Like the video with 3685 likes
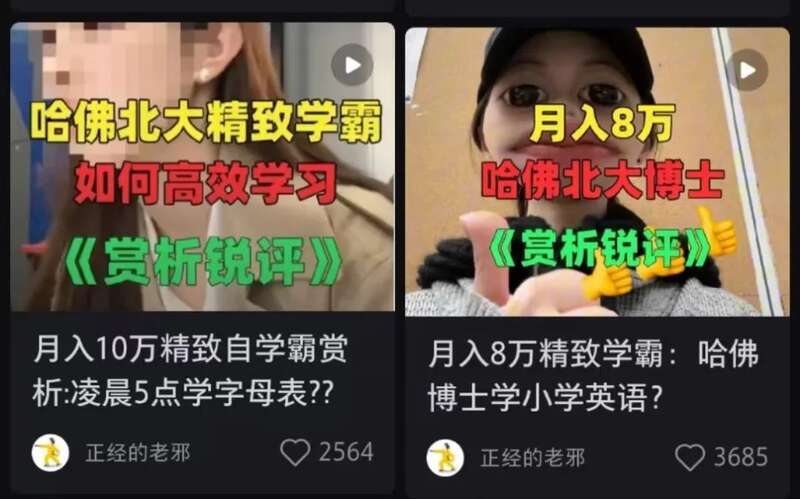 pos(690,457)
